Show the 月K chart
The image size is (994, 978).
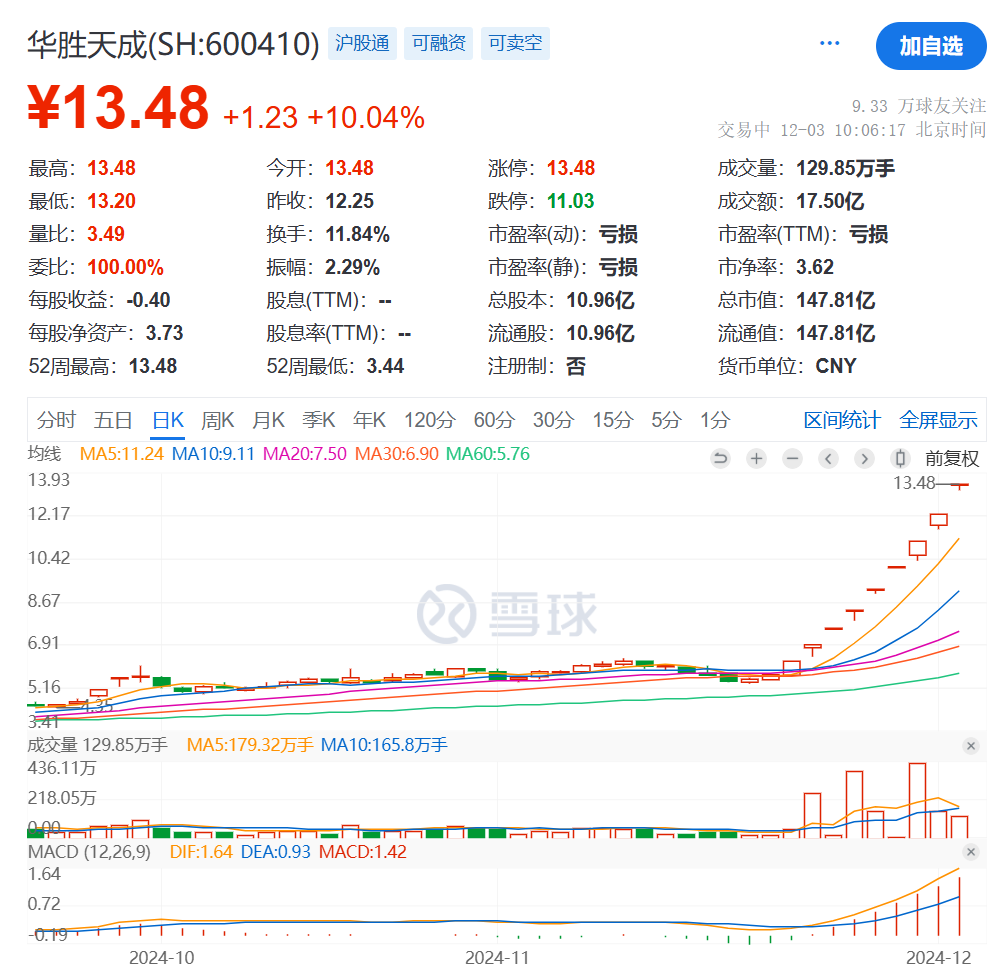(268, 420)
